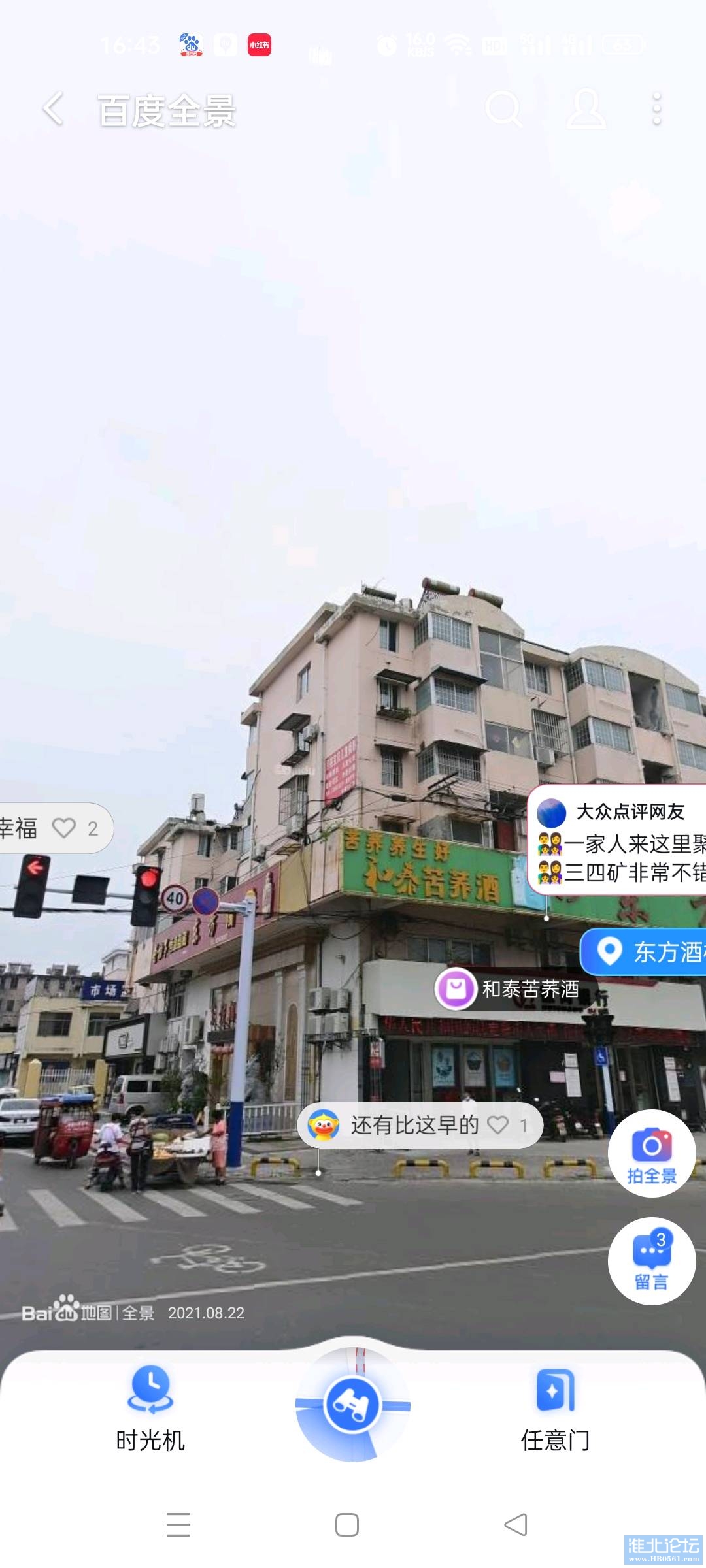
Task: Like the comment ending in 幸福
Action: point(64,828)
